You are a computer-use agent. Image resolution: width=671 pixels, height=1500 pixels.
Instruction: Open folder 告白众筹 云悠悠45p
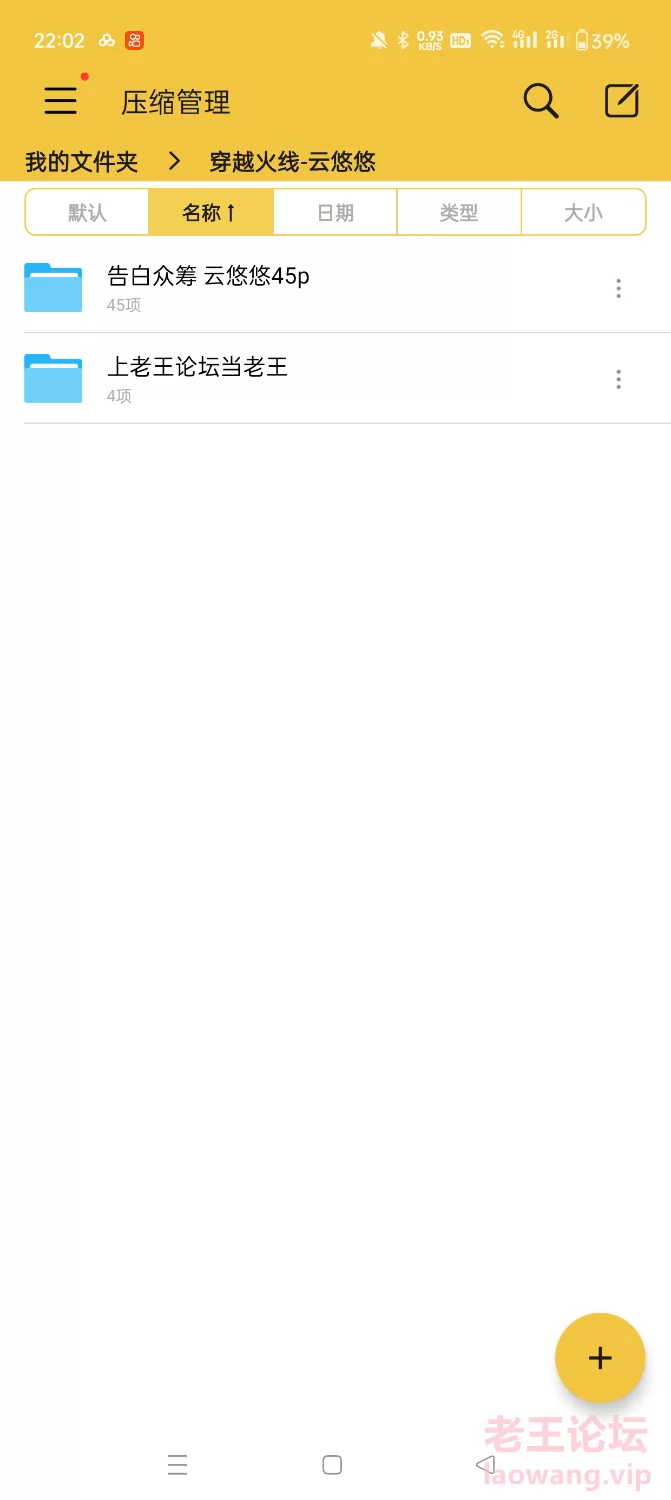(x=335, y=288)
